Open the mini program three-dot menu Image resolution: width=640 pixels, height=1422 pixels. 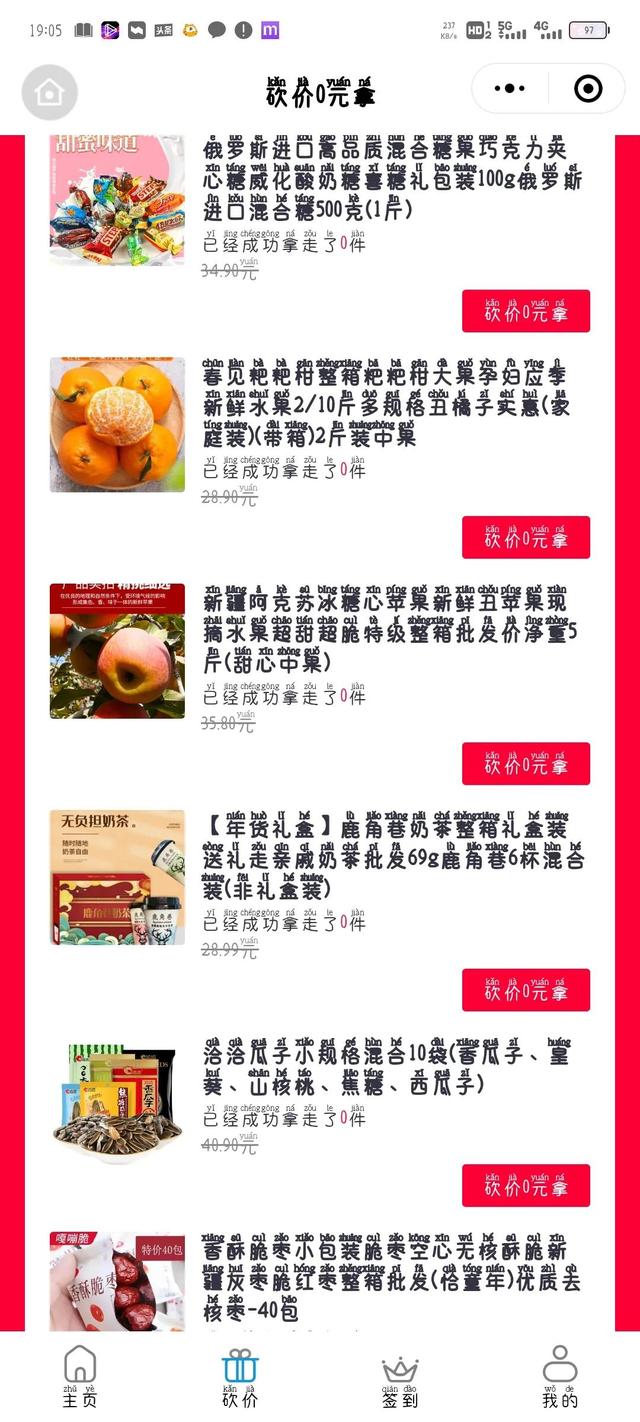509,89
